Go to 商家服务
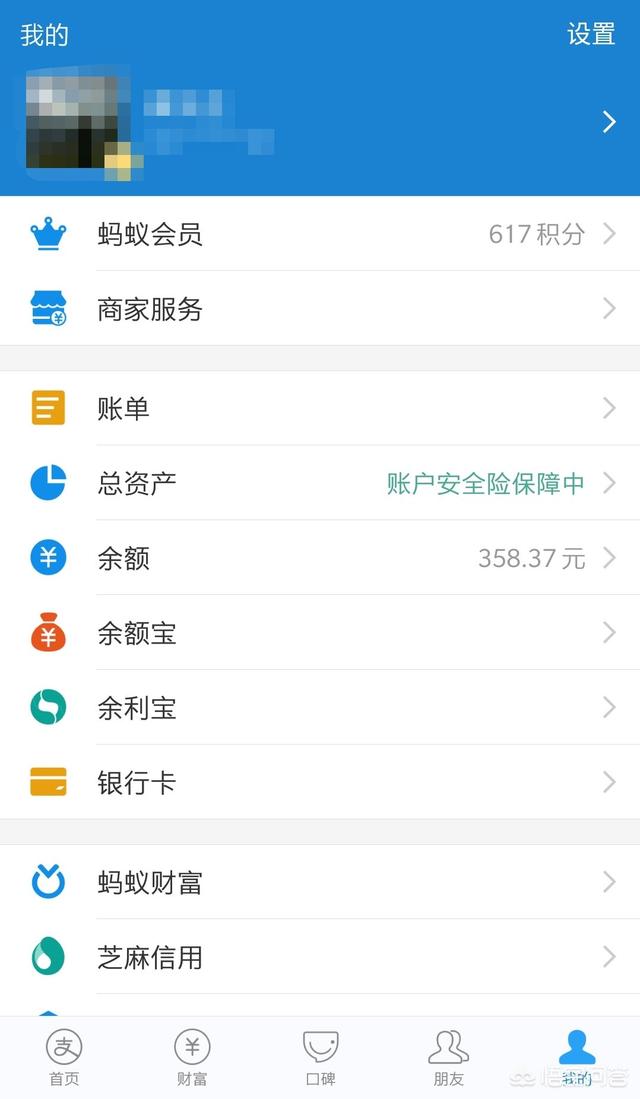The image size is (640, 1099). 320,309
